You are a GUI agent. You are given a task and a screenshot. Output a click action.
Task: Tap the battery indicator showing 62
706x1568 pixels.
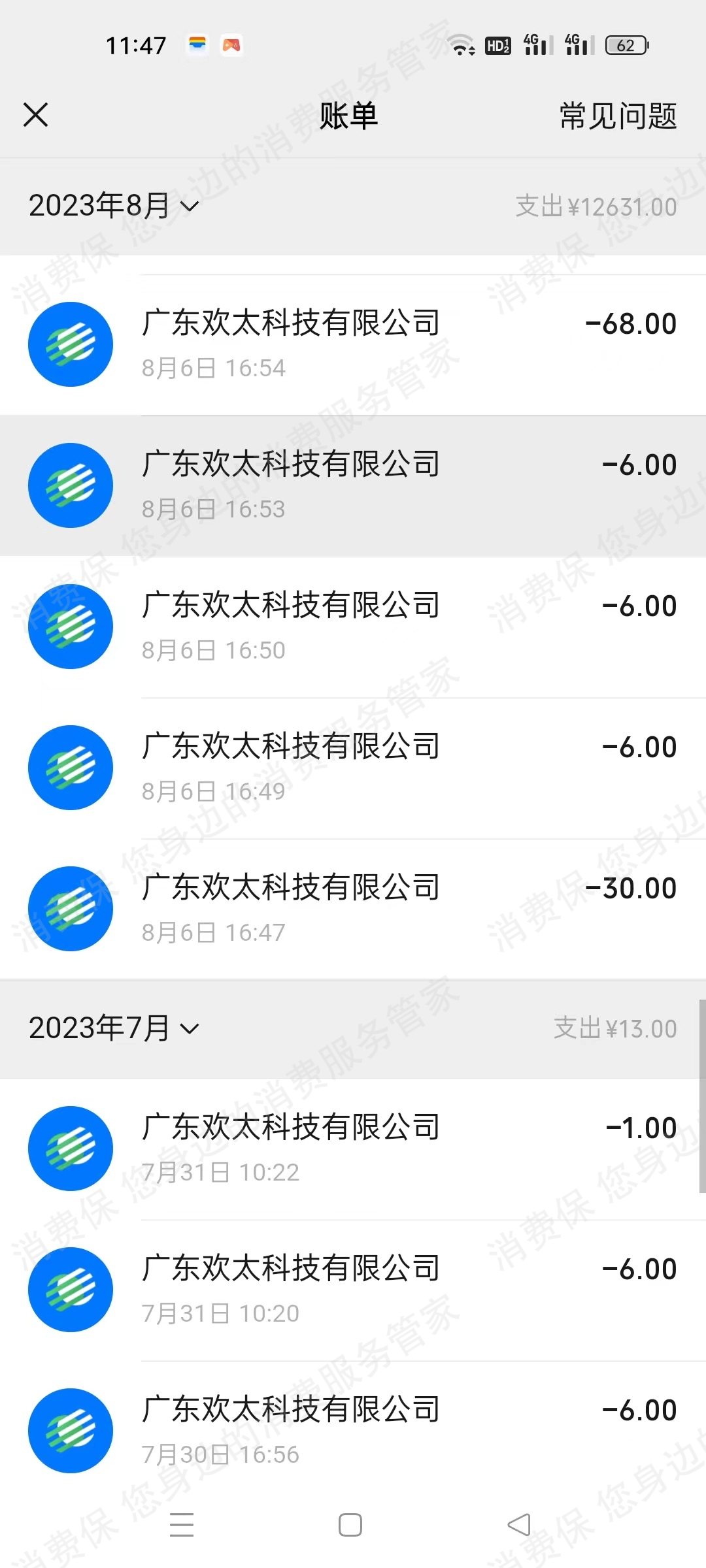click(x=626, y=46)
